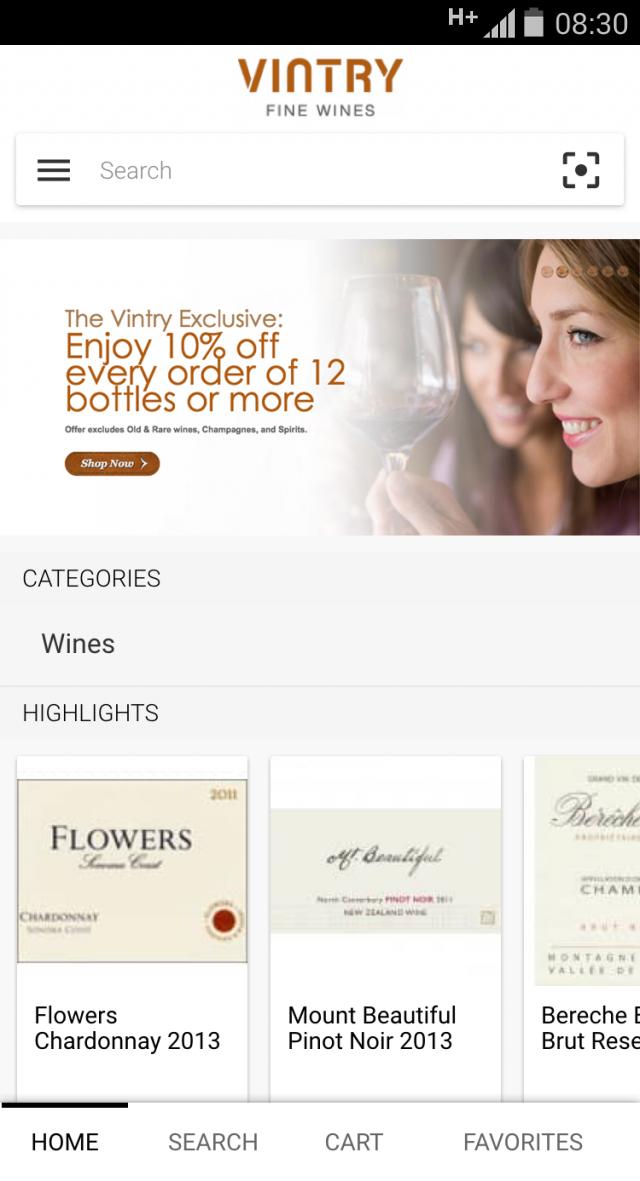Switch to the Favorites tab
This screenshot has height=1181, width=640.
coord(523,1142)
